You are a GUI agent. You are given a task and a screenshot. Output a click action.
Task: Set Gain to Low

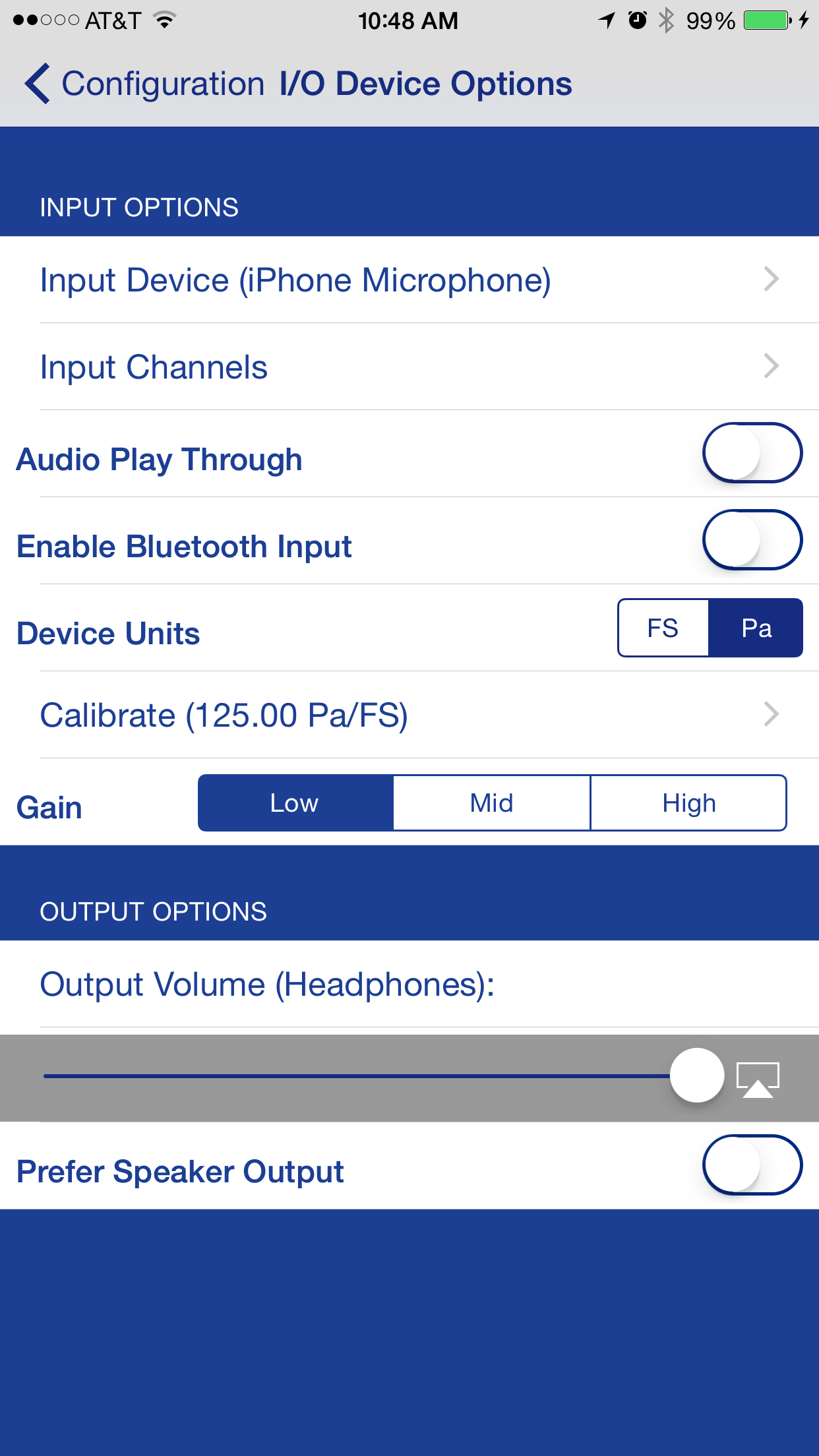pyautogui.click(x=295, y=803)
